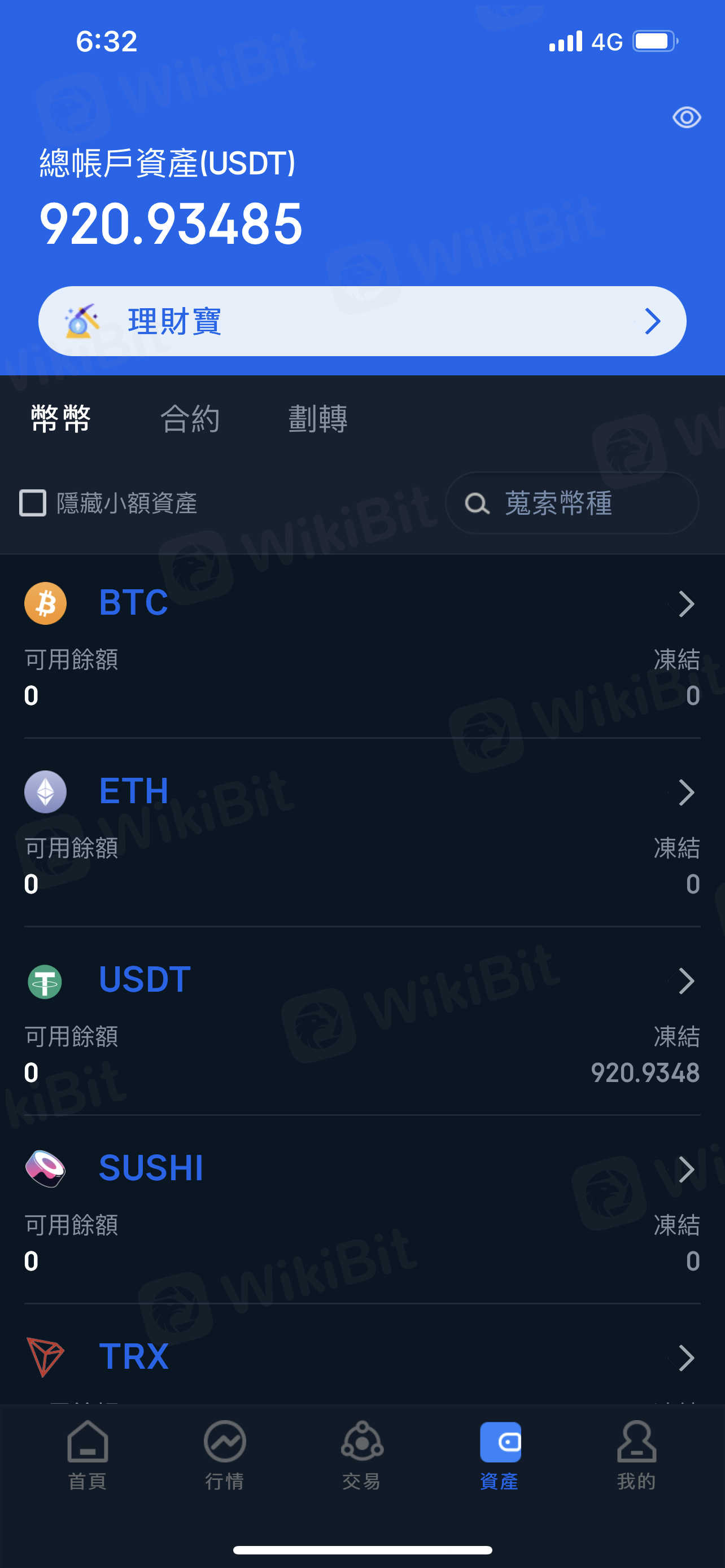Open the 我的 profile tab
Screen dimensions: 725x1568
click(636, 1455)
